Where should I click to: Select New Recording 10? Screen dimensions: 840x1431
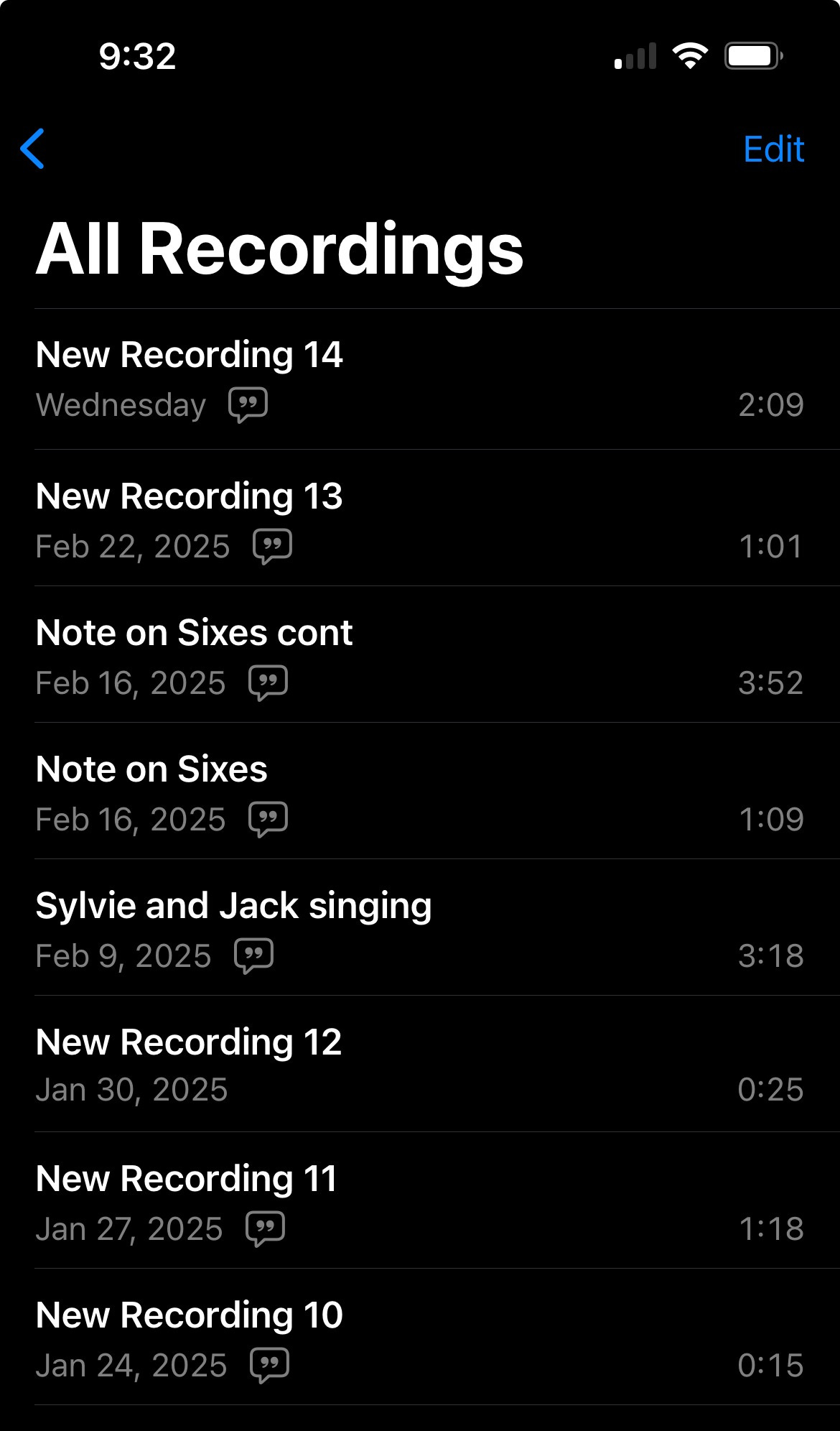(190, 1316)
